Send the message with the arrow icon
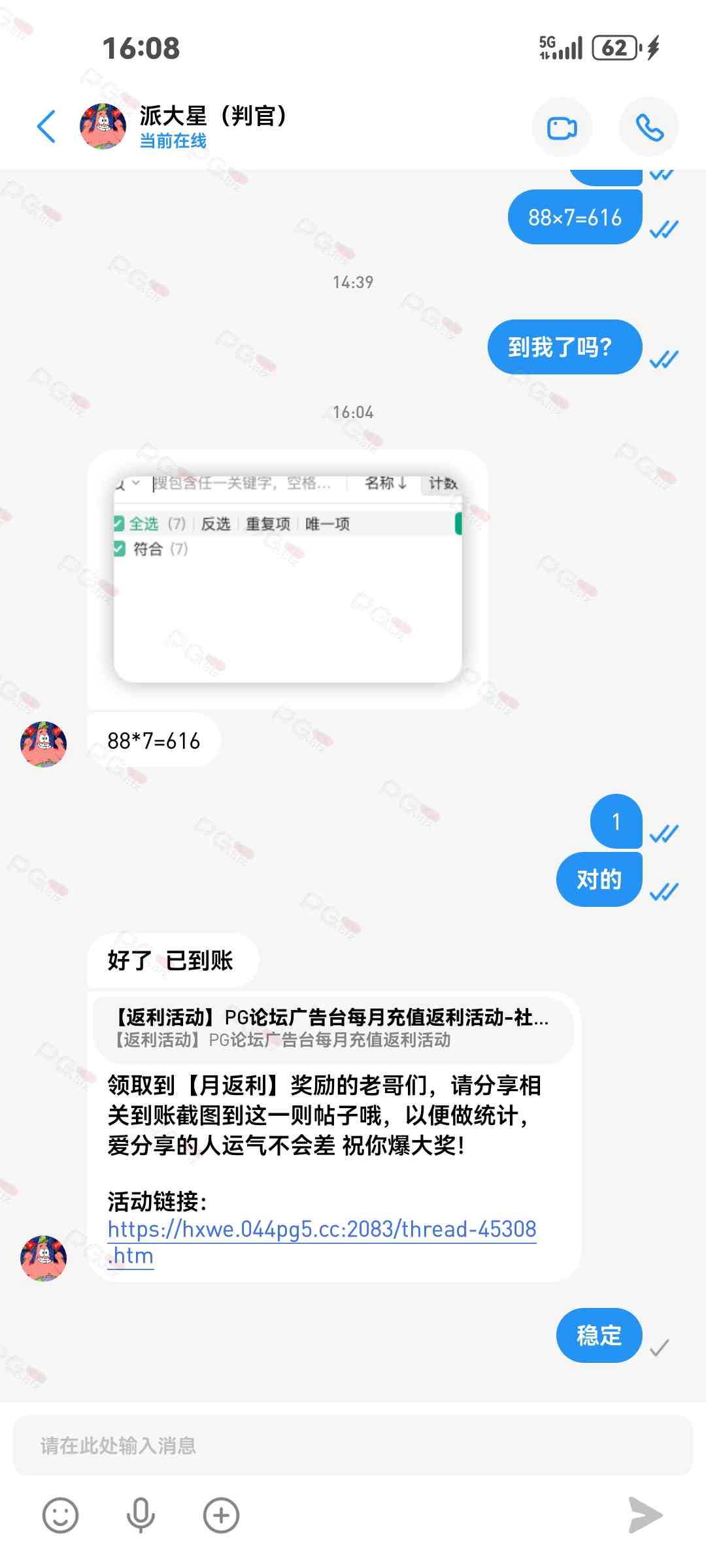 tap(645, 1515)
